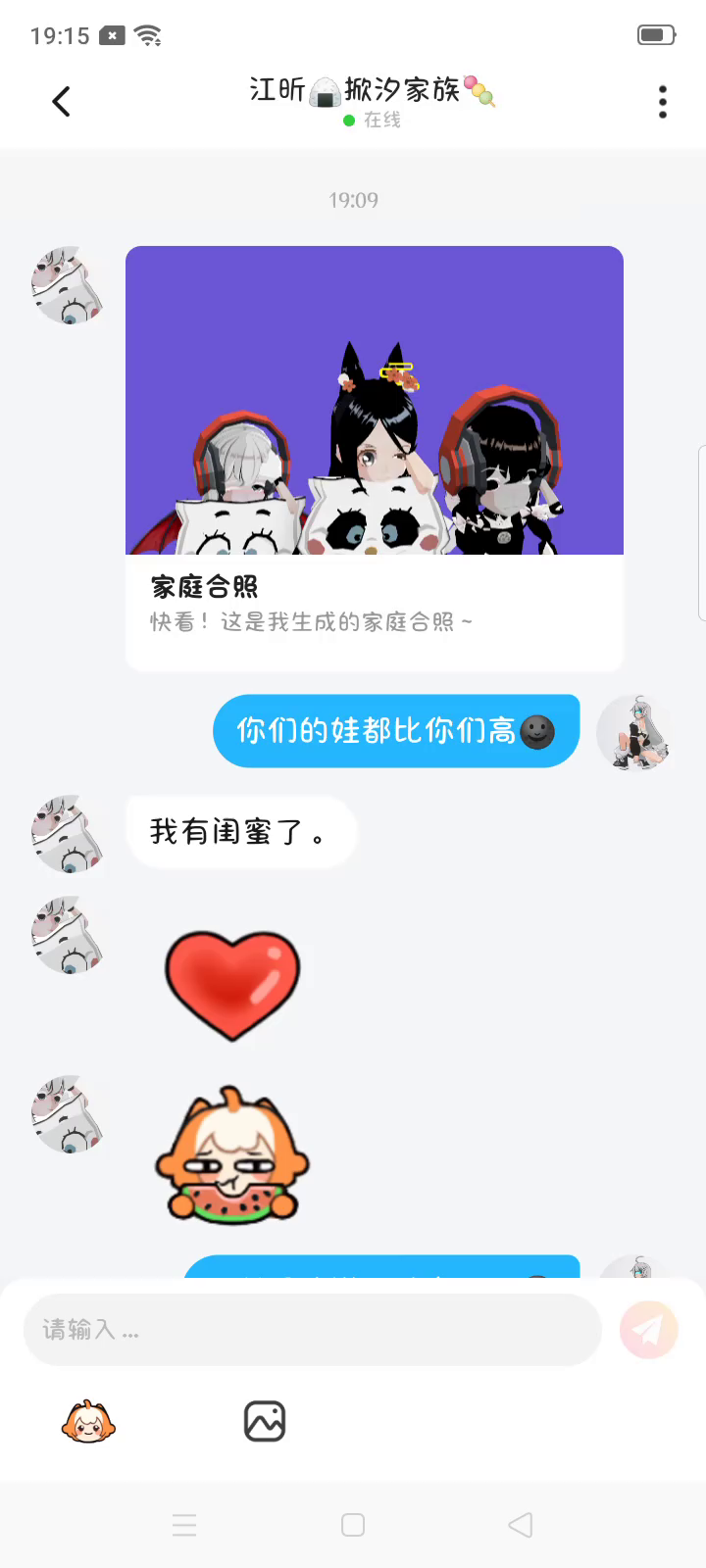706x1568 pixels.
Task: Open the 家庭合照 family photo card
Action: point(374,458)
